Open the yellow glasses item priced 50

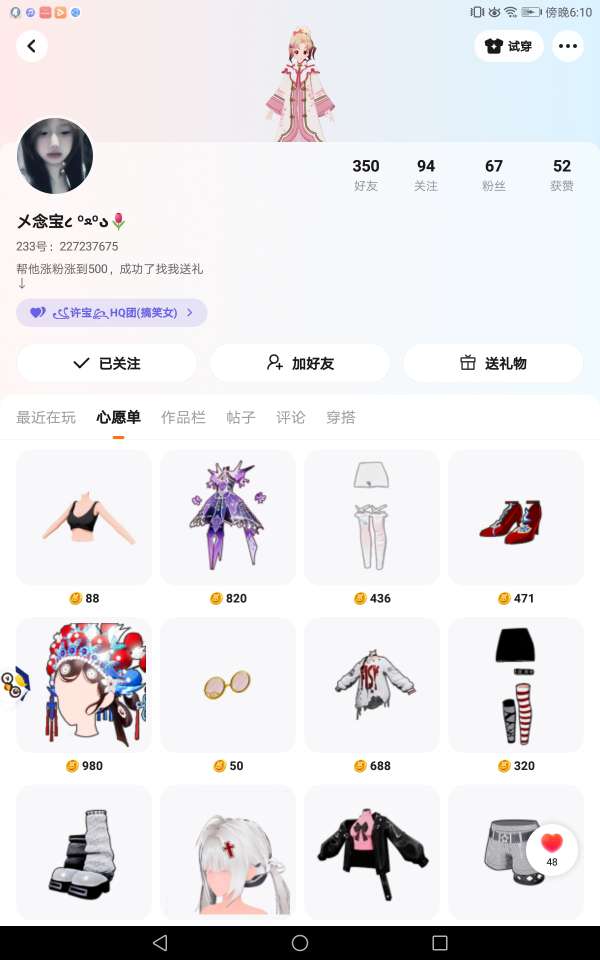[228, 684]
